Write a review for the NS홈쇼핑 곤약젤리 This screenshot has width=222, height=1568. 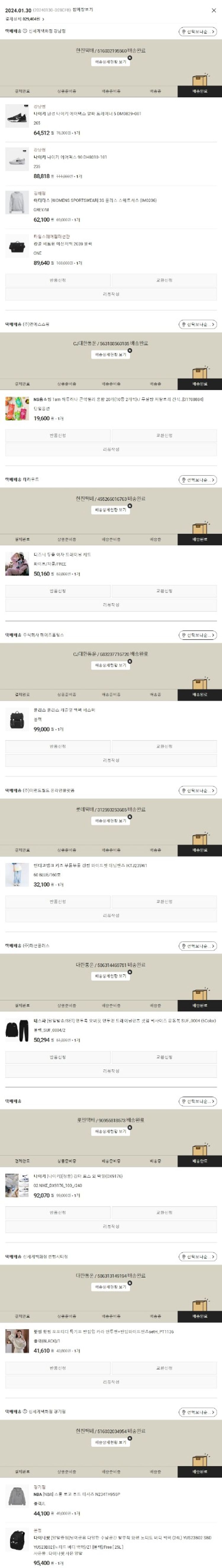click(110, 449)
